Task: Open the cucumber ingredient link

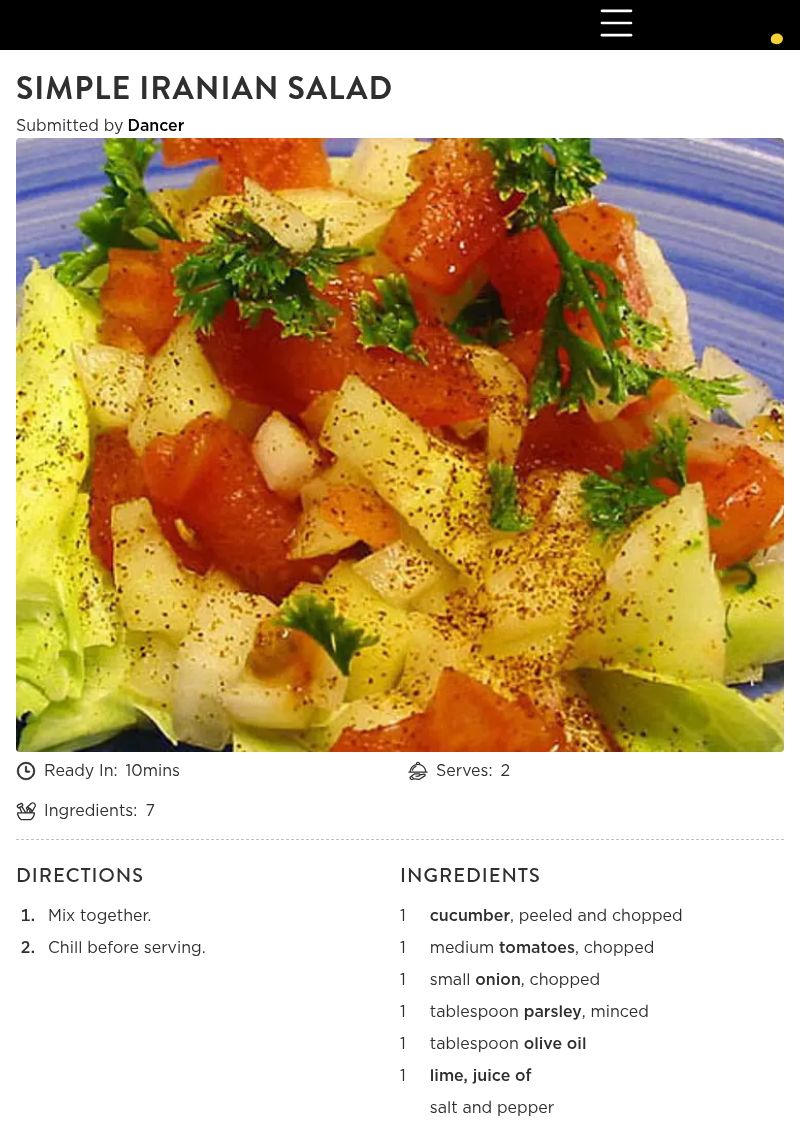Action: [469, 916]
